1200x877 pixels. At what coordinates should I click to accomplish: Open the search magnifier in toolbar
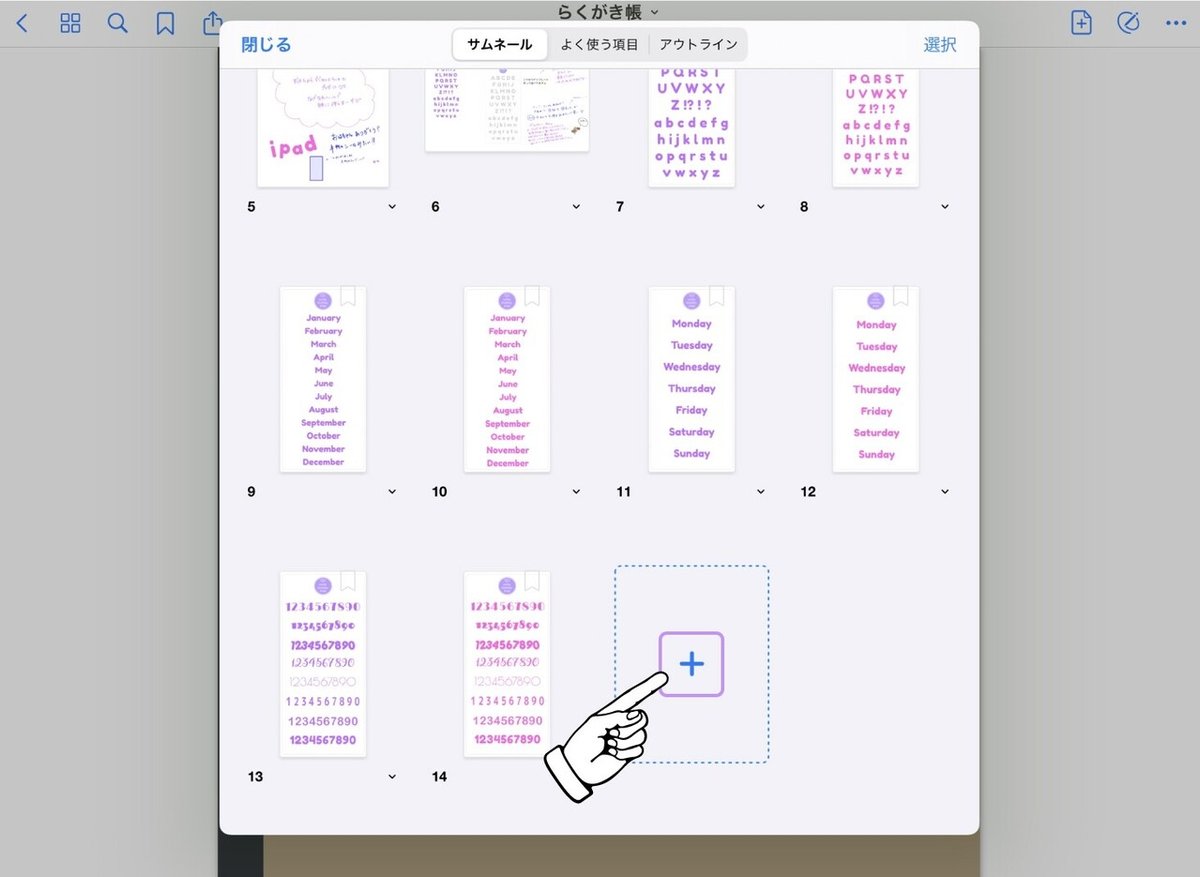pyautogui.click(x=118, y=23)
